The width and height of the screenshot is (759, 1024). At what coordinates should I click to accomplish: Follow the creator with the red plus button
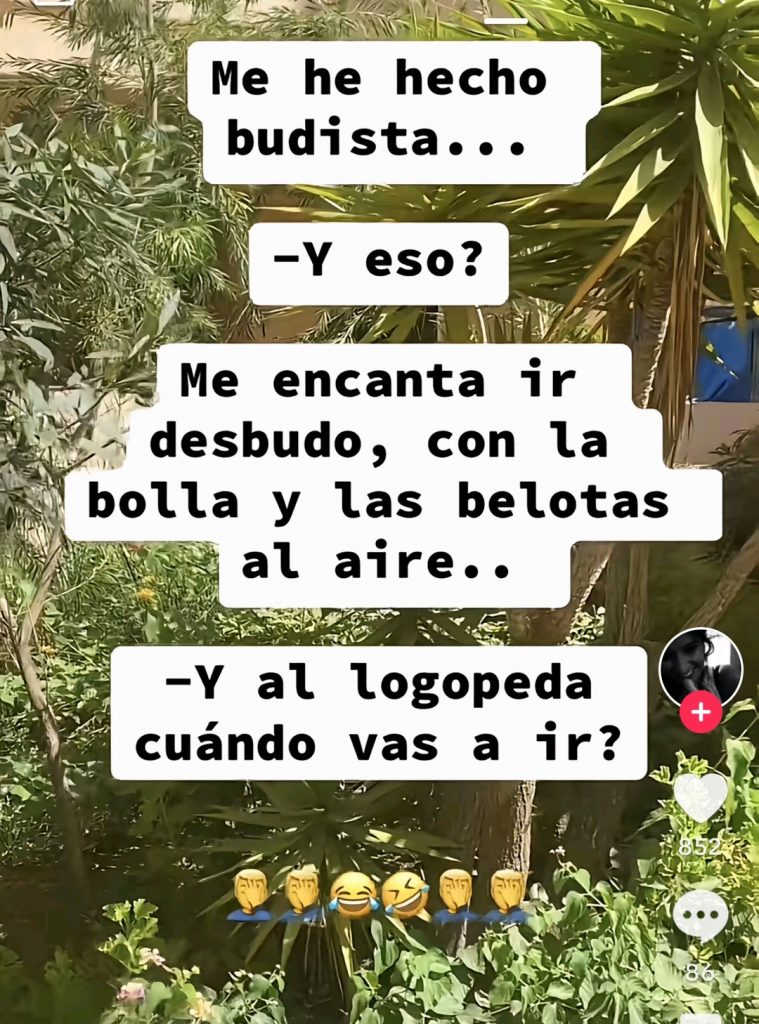[x=700, y=713]
